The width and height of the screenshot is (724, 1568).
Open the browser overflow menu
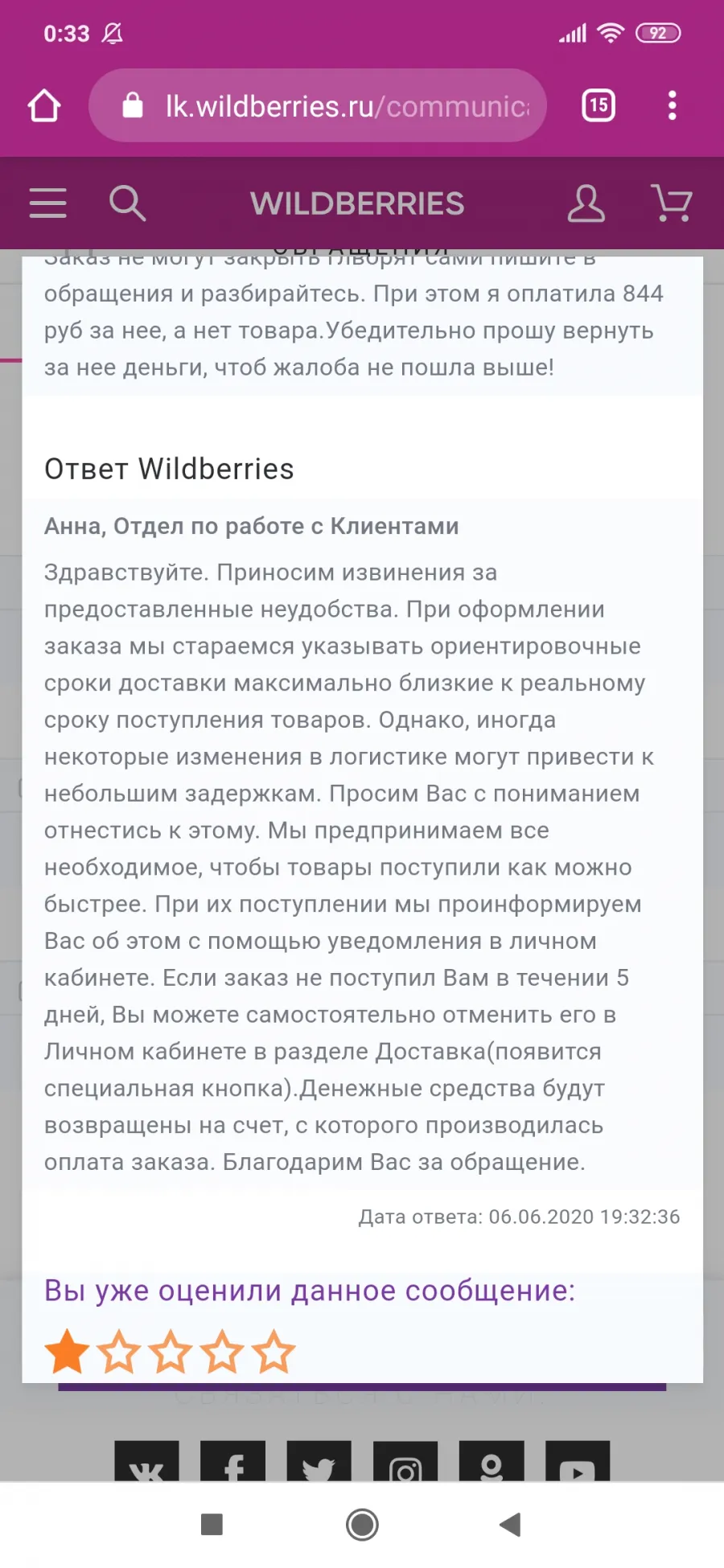click(x=672, y=105)
